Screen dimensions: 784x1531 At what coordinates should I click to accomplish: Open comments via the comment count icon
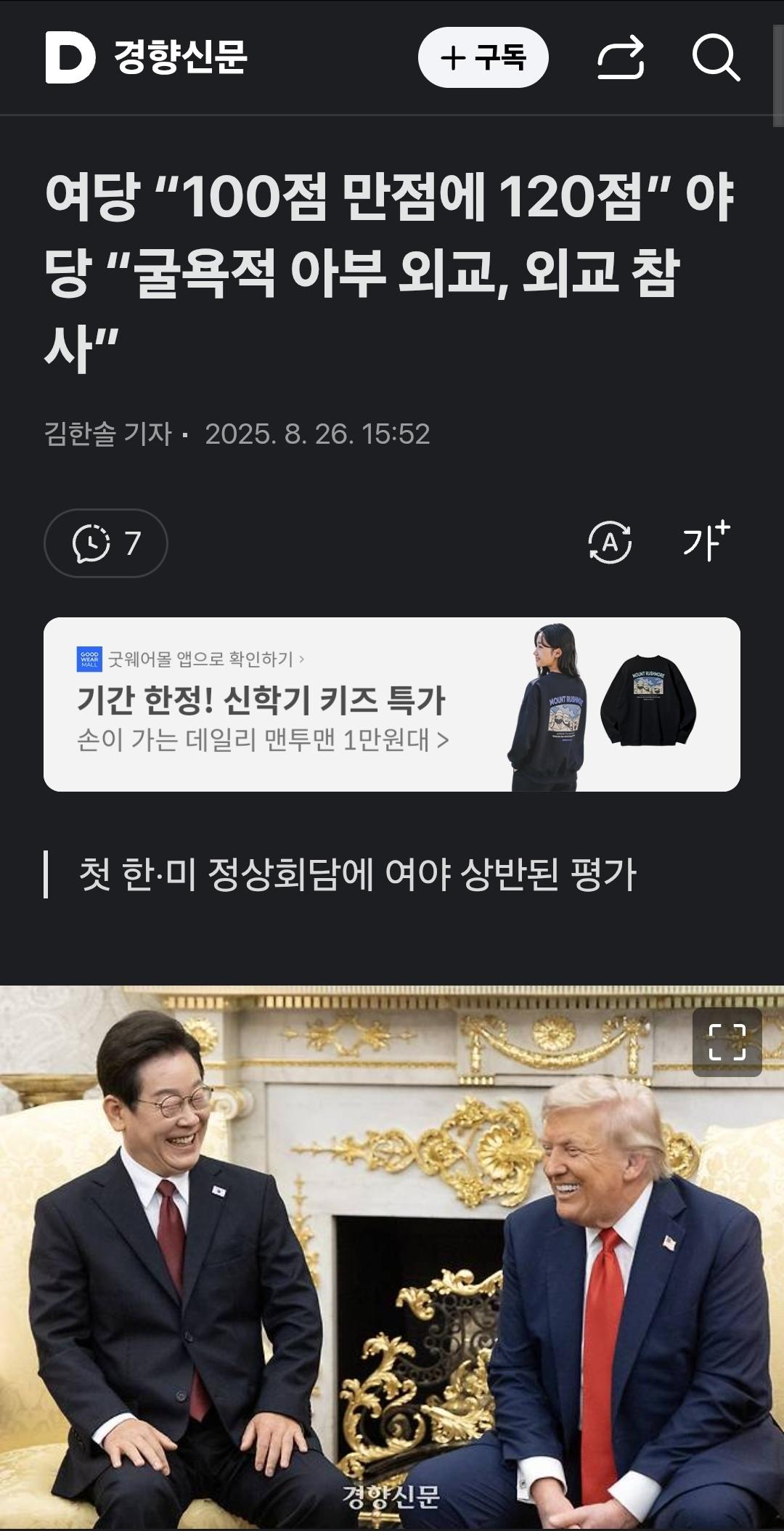coord(107,542)
